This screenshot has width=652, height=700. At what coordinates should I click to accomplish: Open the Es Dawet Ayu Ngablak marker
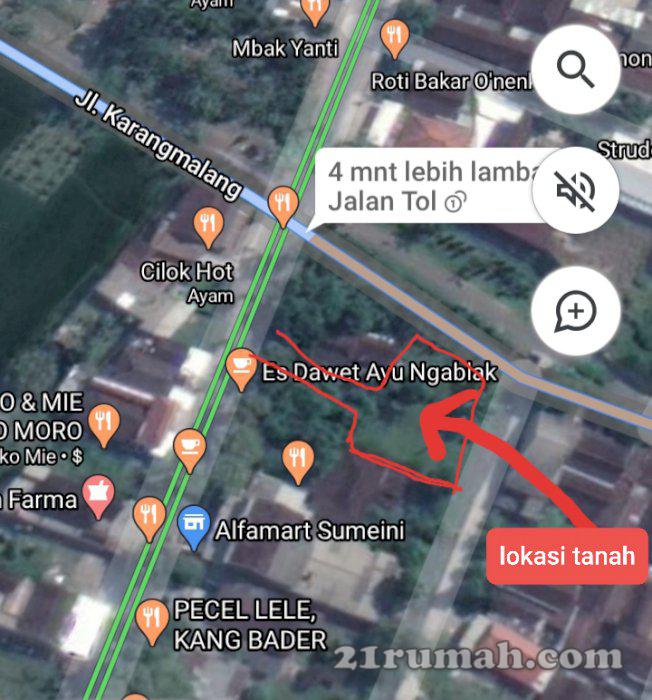tap(241, 368)
